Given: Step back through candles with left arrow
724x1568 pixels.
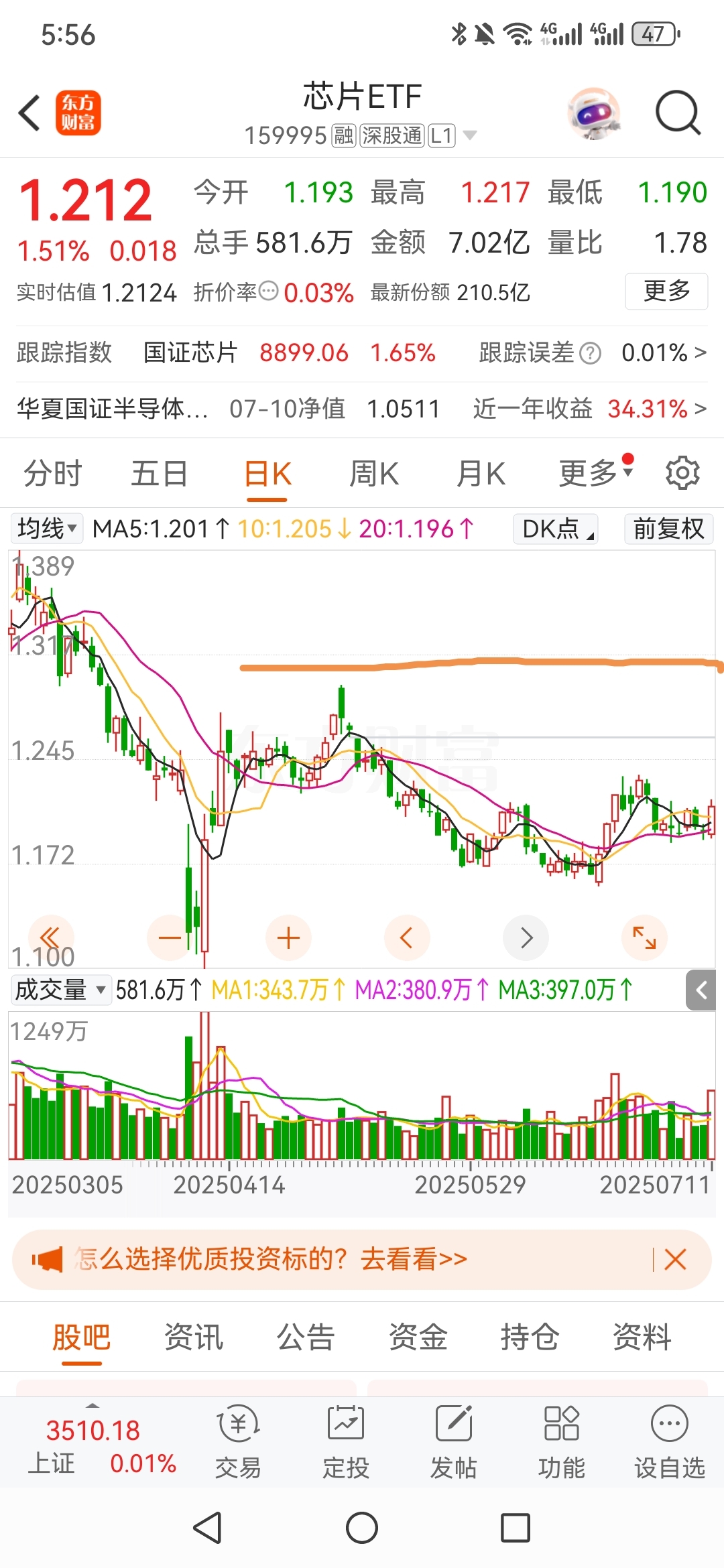Looking at the screenshot, I should [x=407, y=937].
